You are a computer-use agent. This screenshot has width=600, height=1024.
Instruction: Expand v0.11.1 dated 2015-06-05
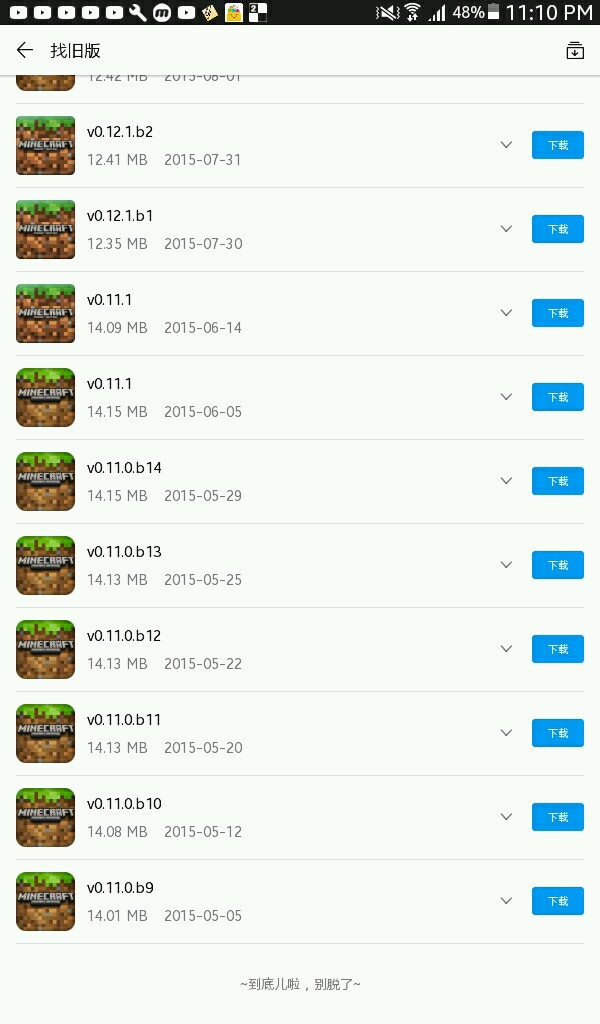coord(506,397)
